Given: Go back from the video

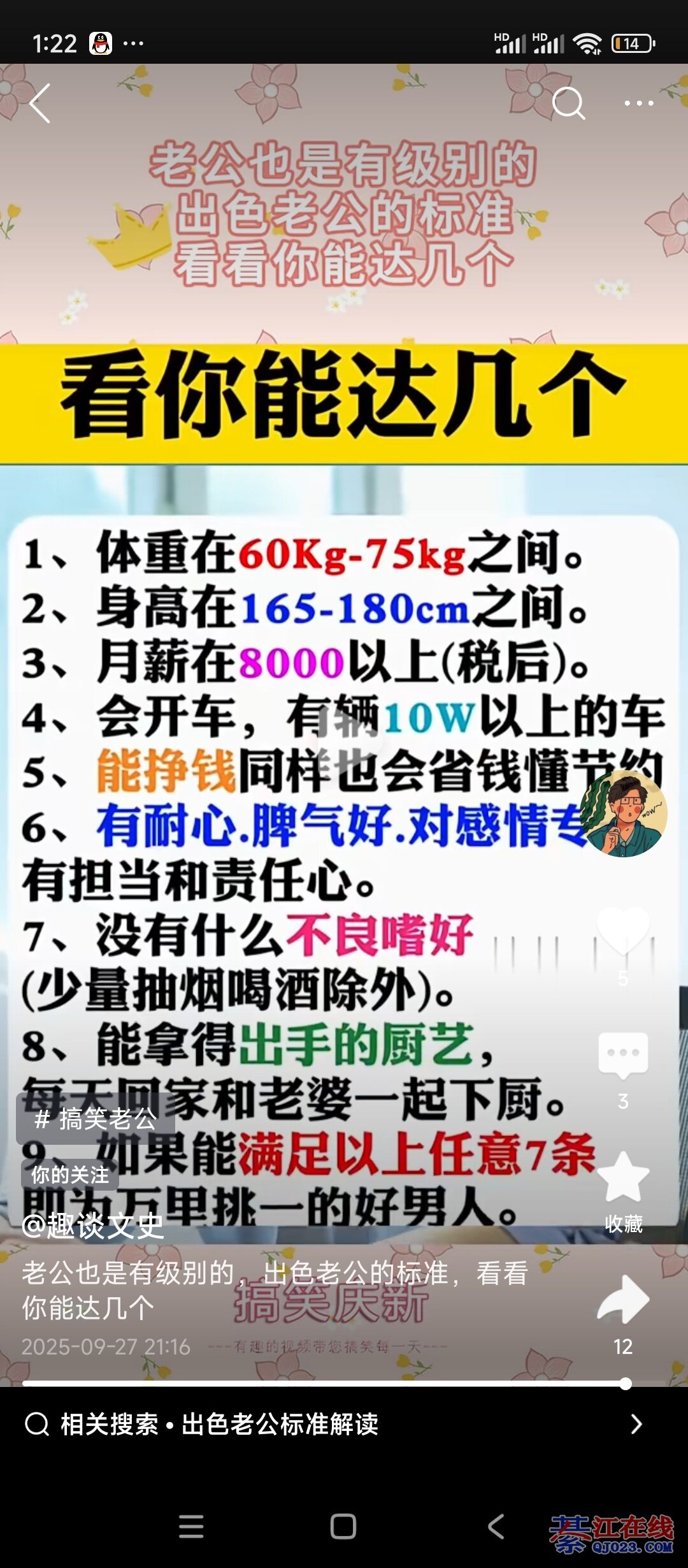Looking at the screenshot, I should point(39,103).
